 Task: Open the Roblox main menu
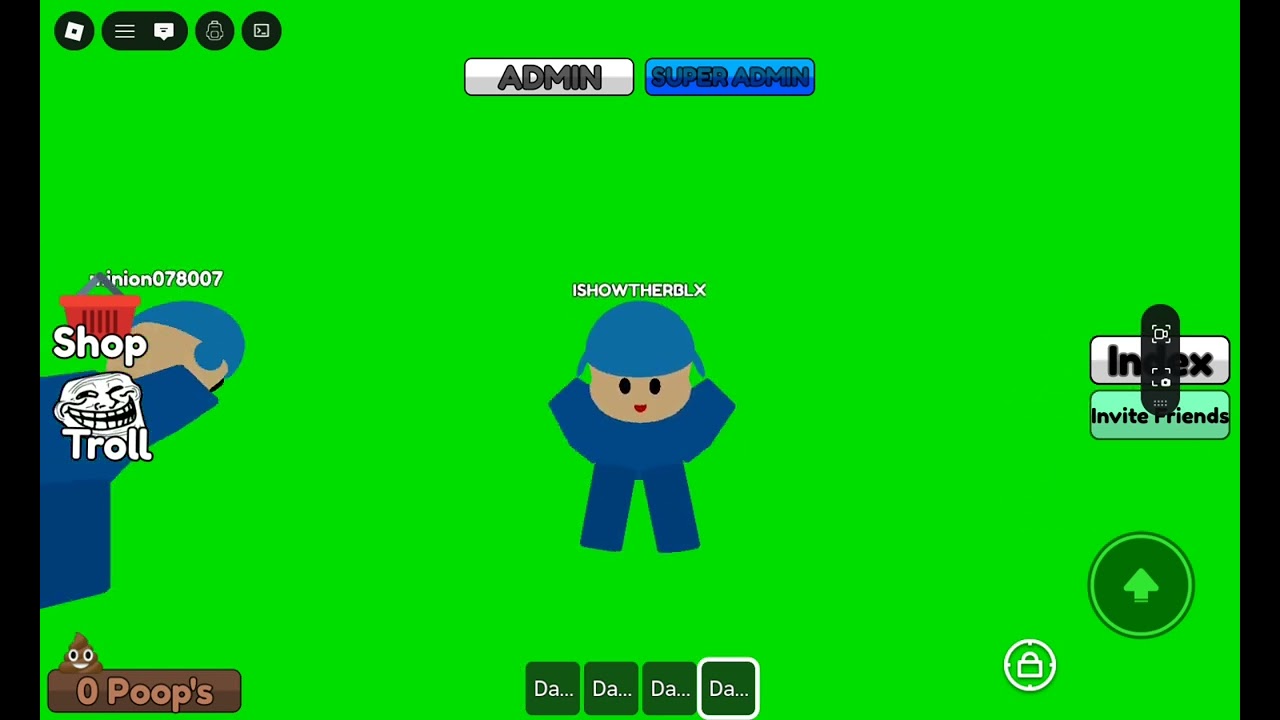click(74, 31)
